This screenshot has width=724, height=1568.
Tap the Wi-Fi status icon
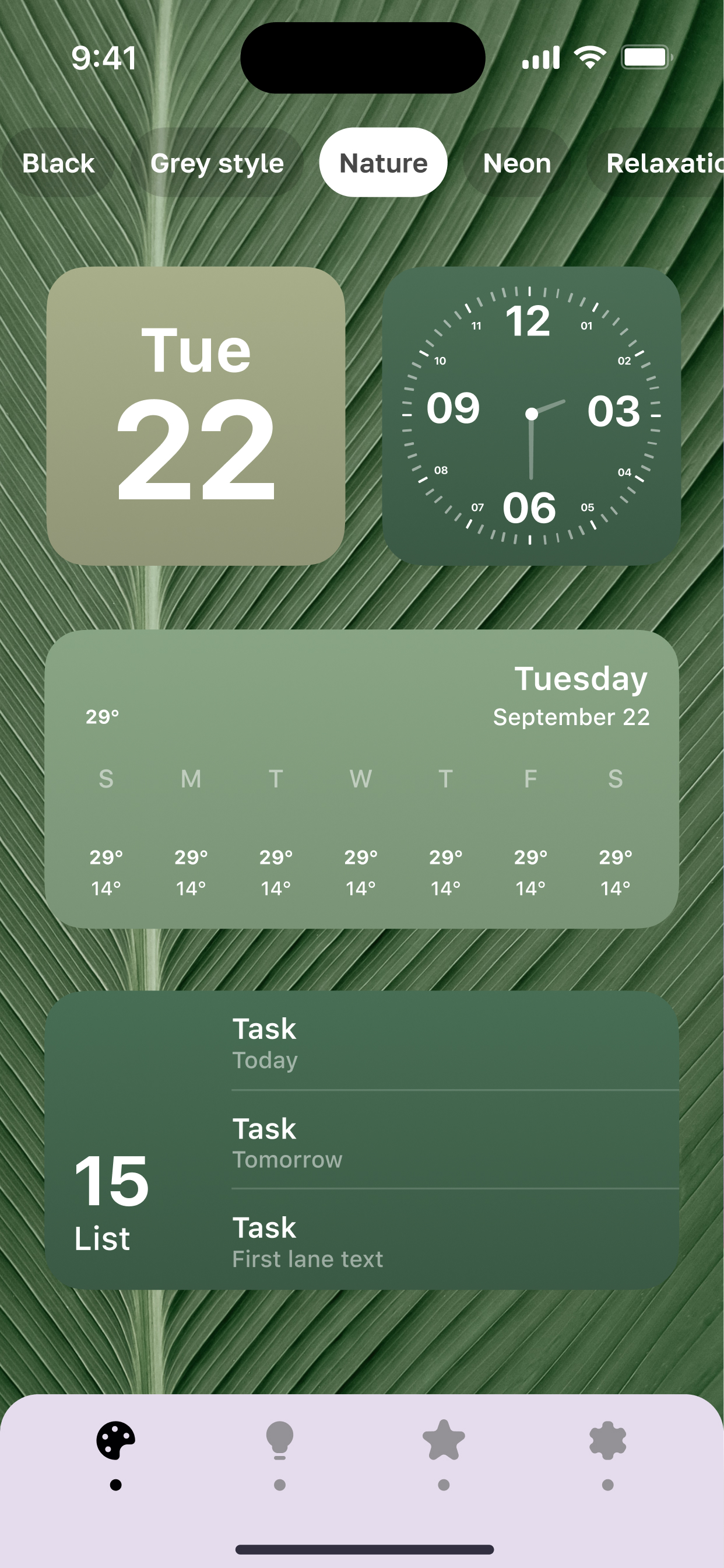click(589, 57)
